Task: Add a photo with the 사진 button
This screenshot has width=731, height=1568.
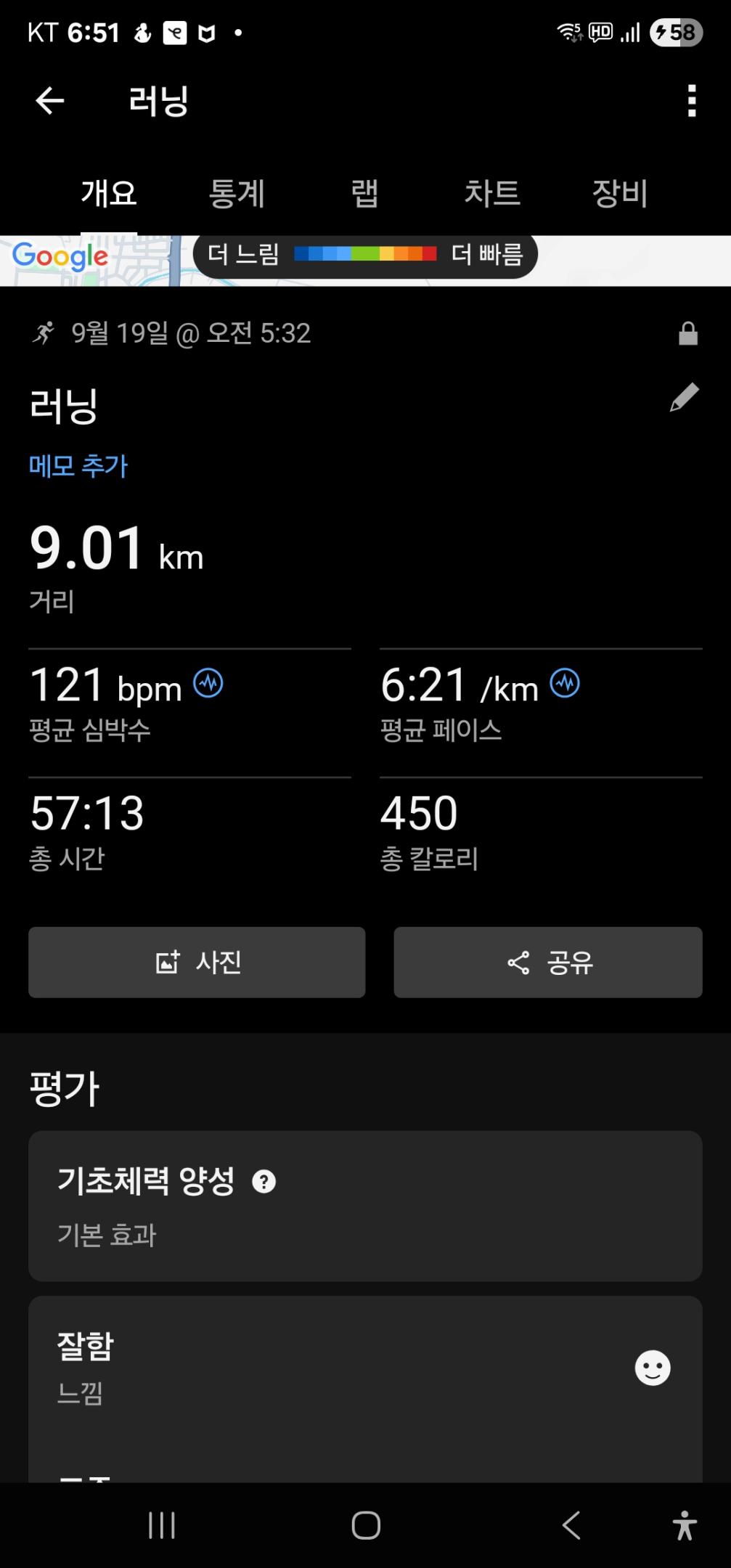Action: click(x=197, y=963)
